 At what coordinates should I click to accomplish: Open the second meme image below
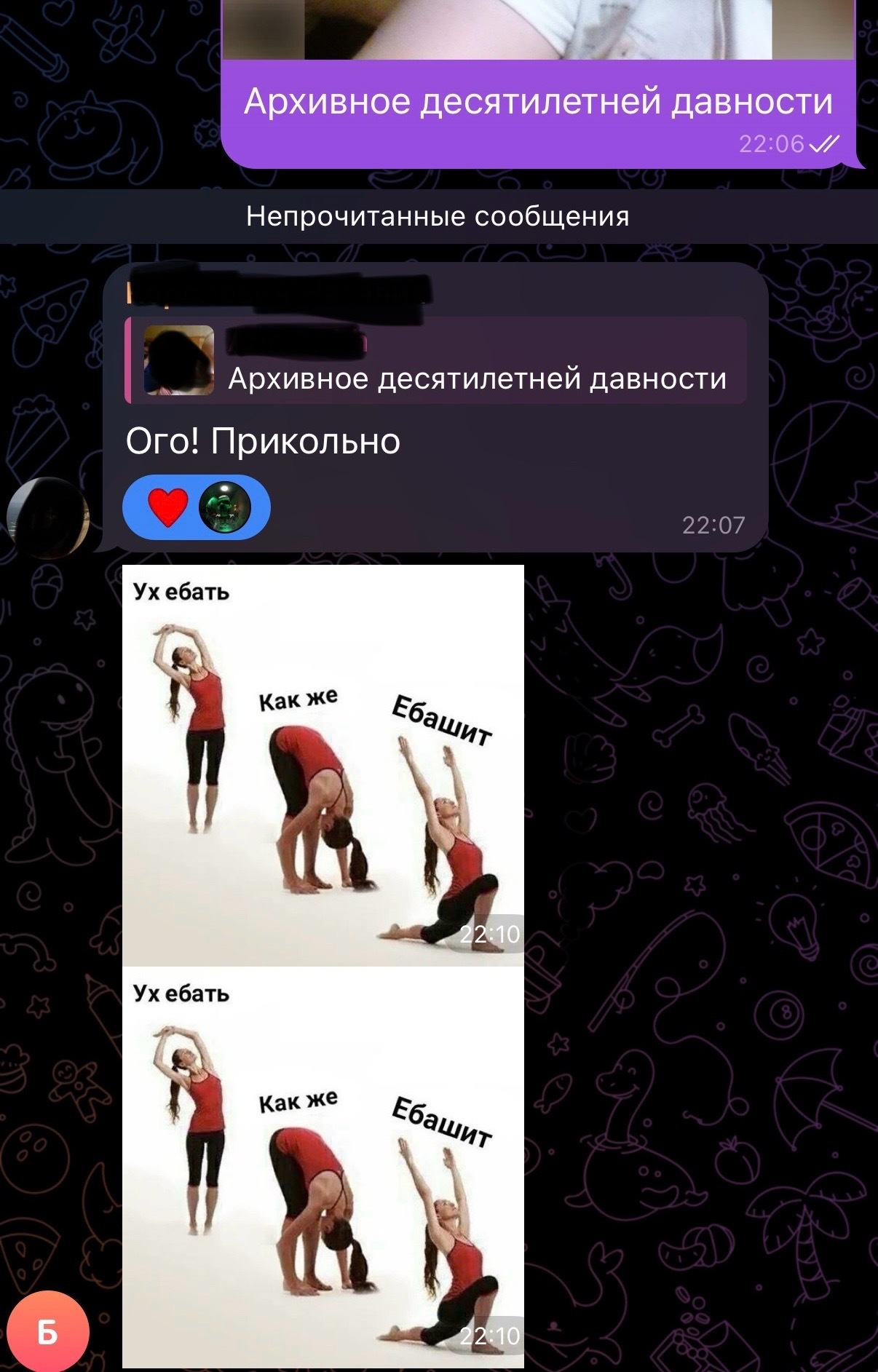[323, 1167]
